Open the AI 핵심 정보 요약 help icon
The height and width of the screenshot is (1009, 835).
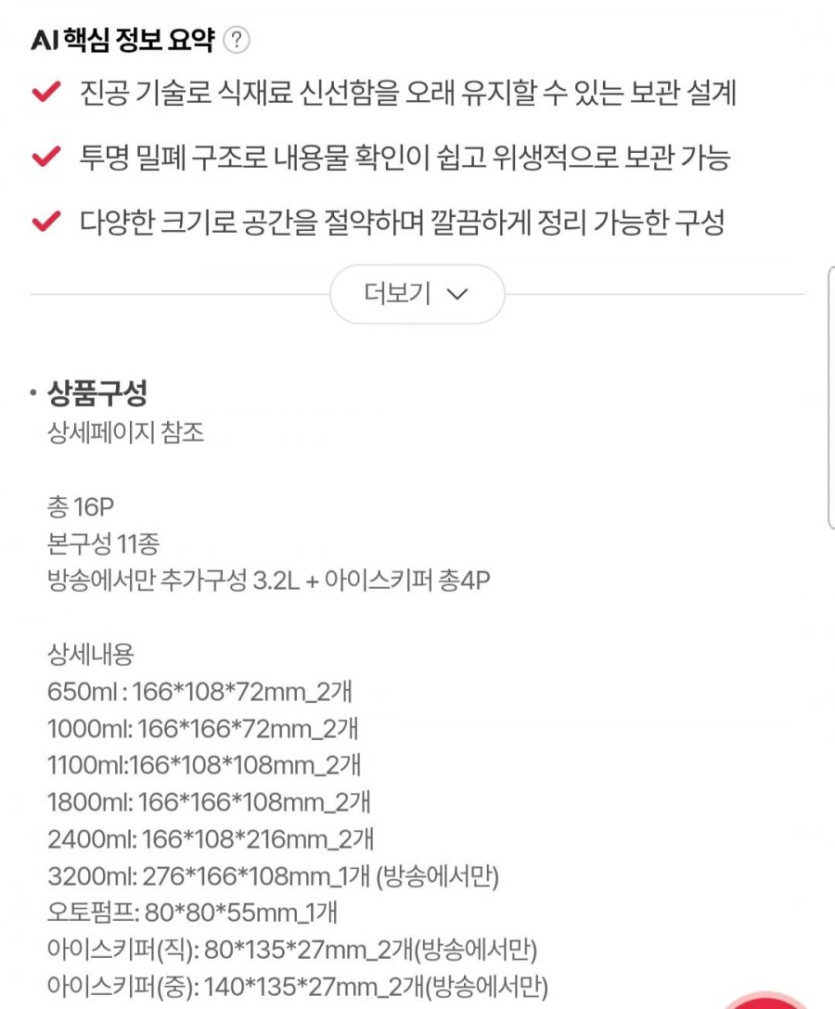coord(237,41)
